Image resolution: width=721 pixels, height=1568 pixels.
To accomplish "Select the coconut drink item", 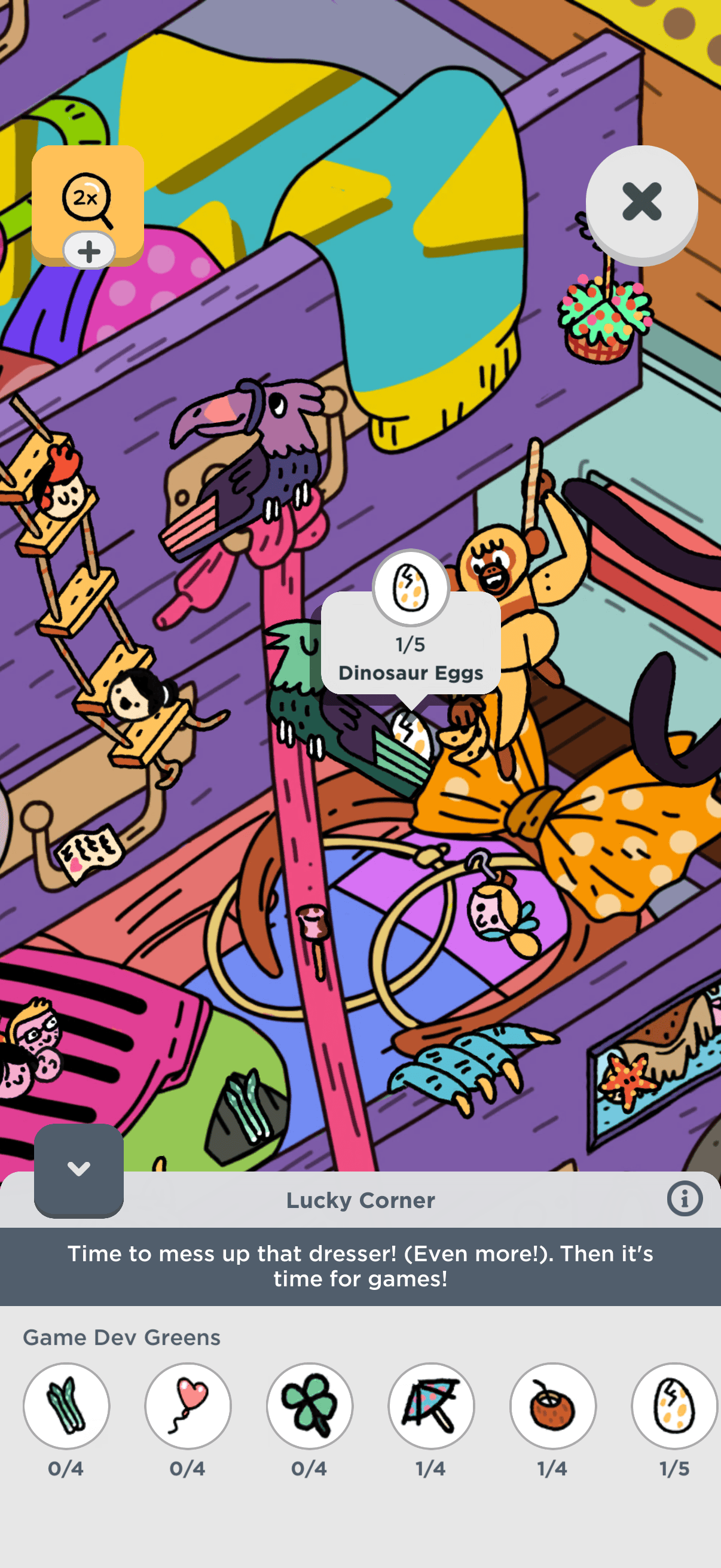I will click(x=552, y=1405).
